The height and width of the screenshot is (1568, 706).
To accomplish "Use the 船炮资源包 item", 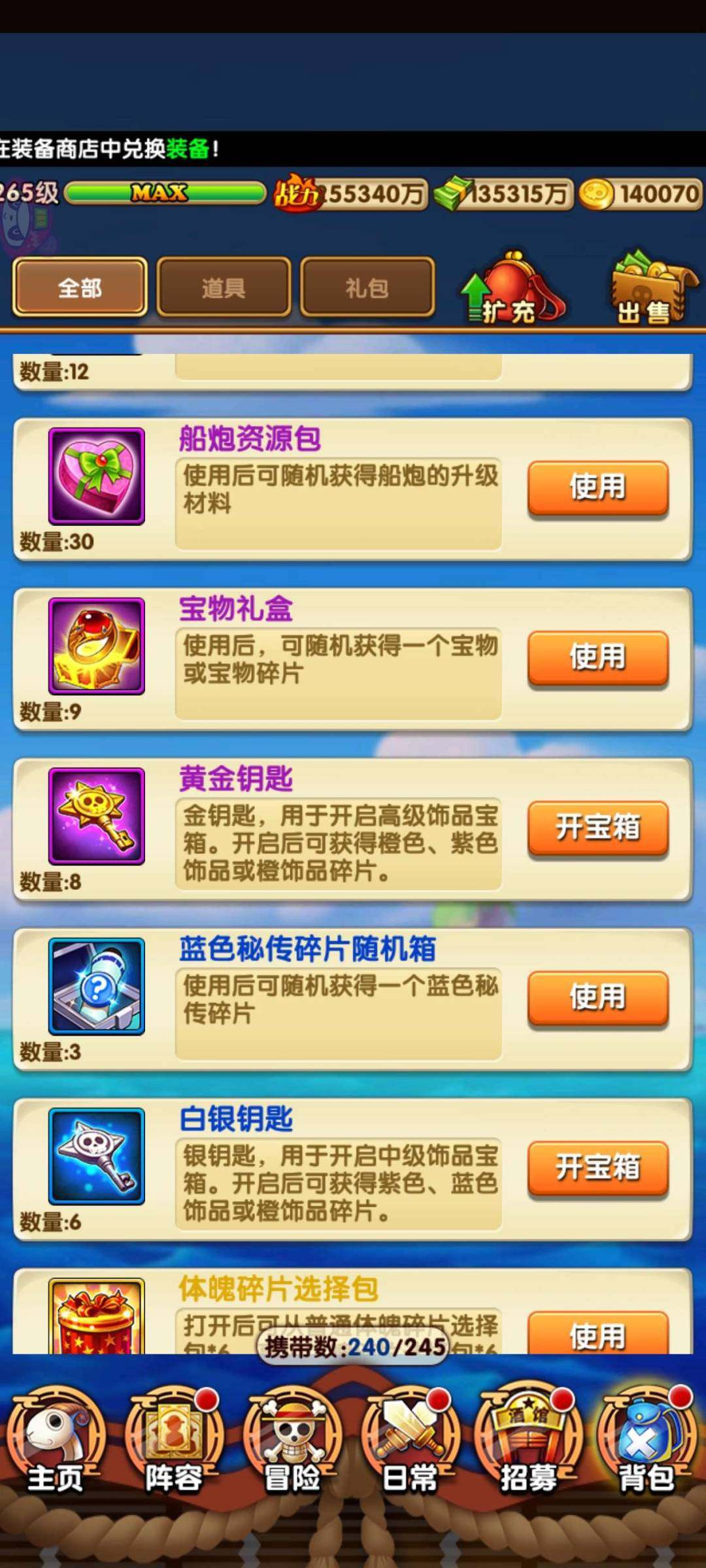I will pos(597,487).
